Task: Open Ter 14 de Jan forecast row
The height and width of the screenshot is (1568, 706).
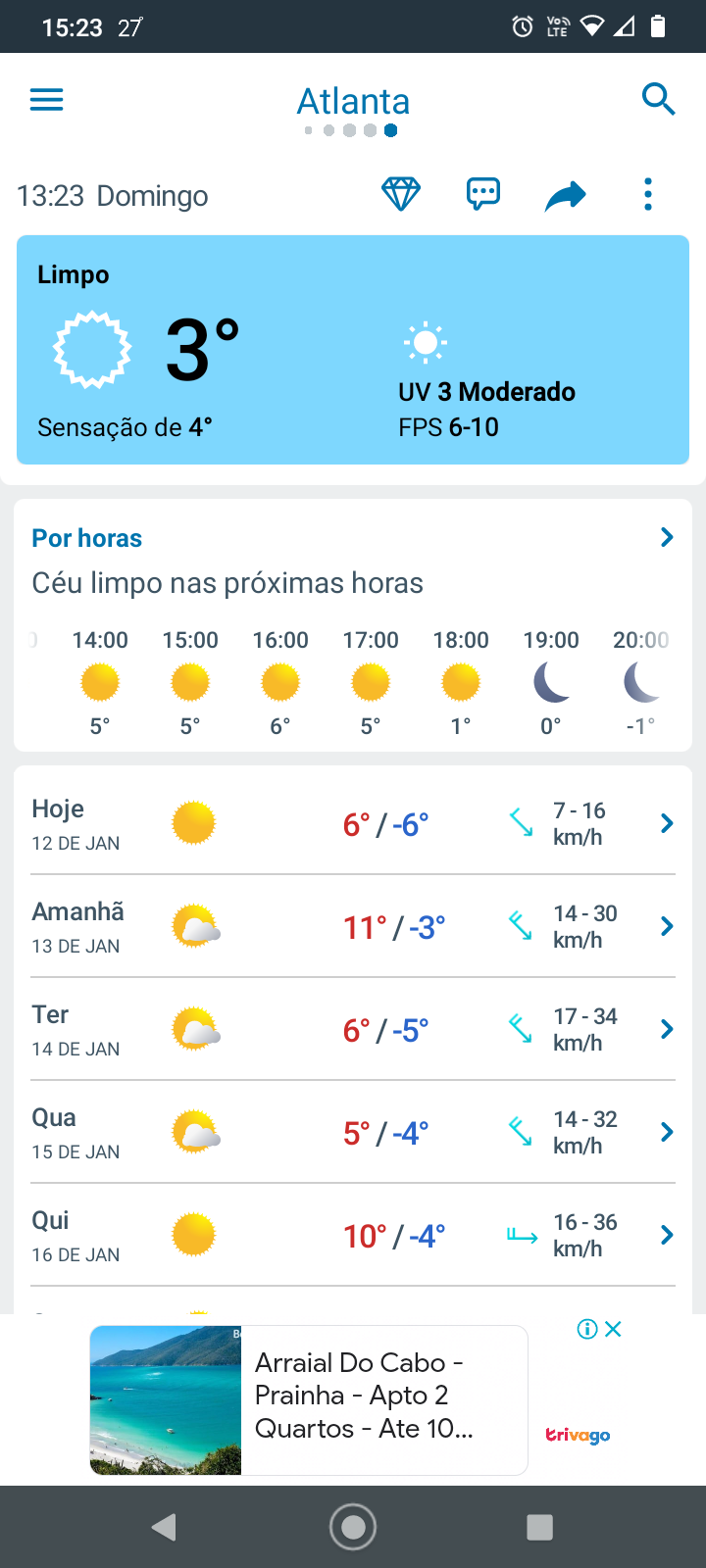Action: coord(353,1029)
